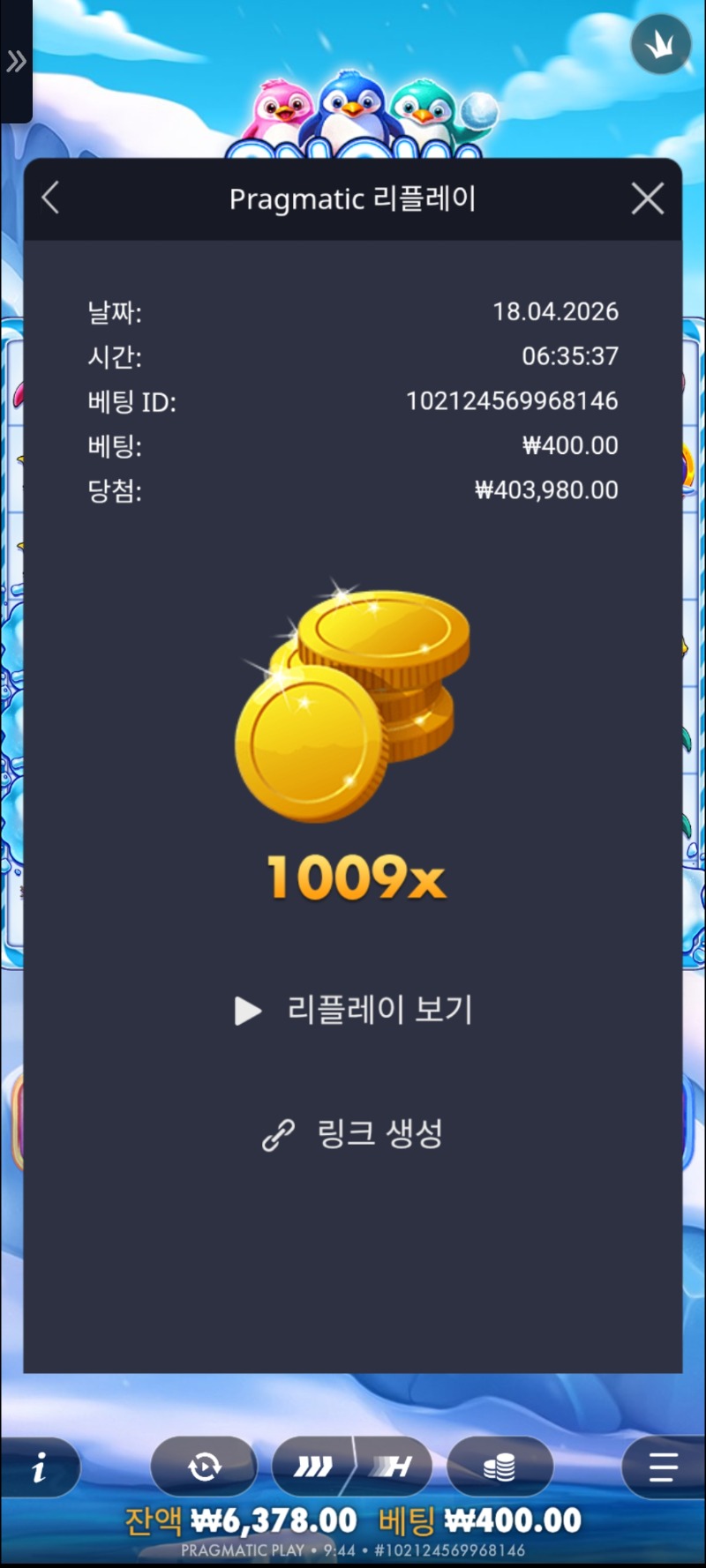Go back from the Pragmatic replay dialog
The image size is (706, 1568).
point(51,198)
